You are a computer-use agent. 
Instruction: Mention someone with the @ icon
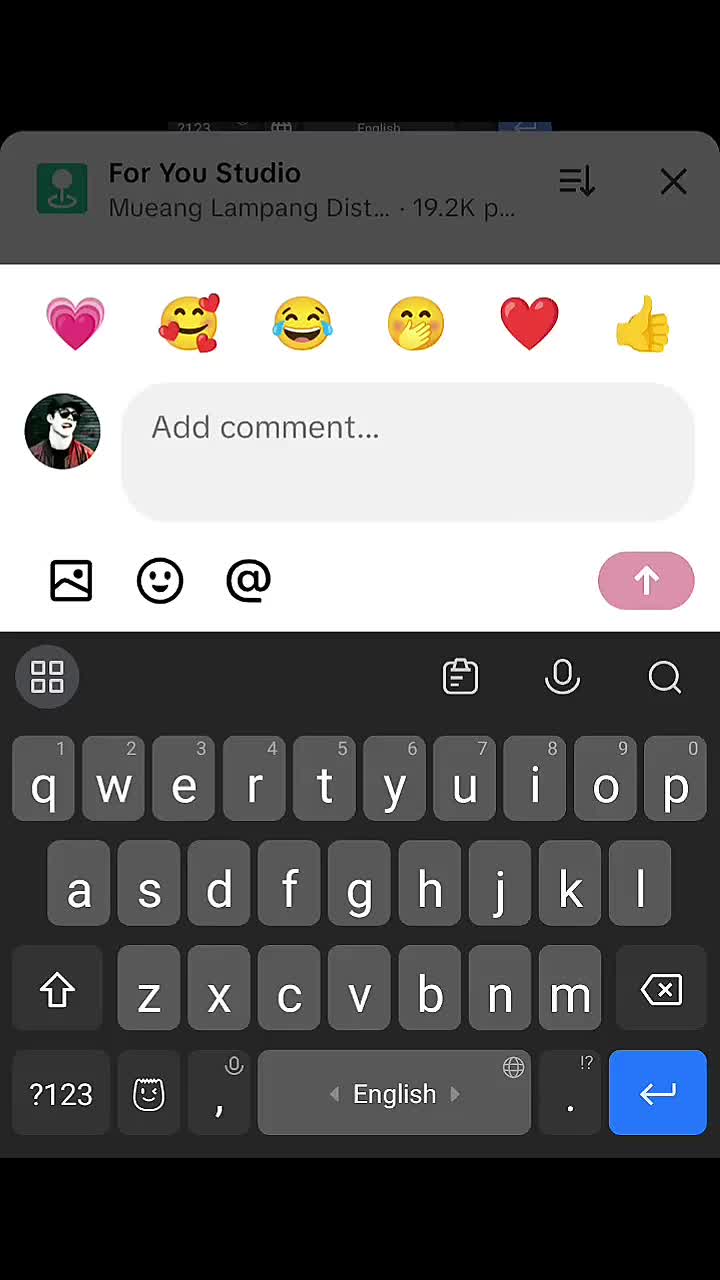[x=248, y=580]
